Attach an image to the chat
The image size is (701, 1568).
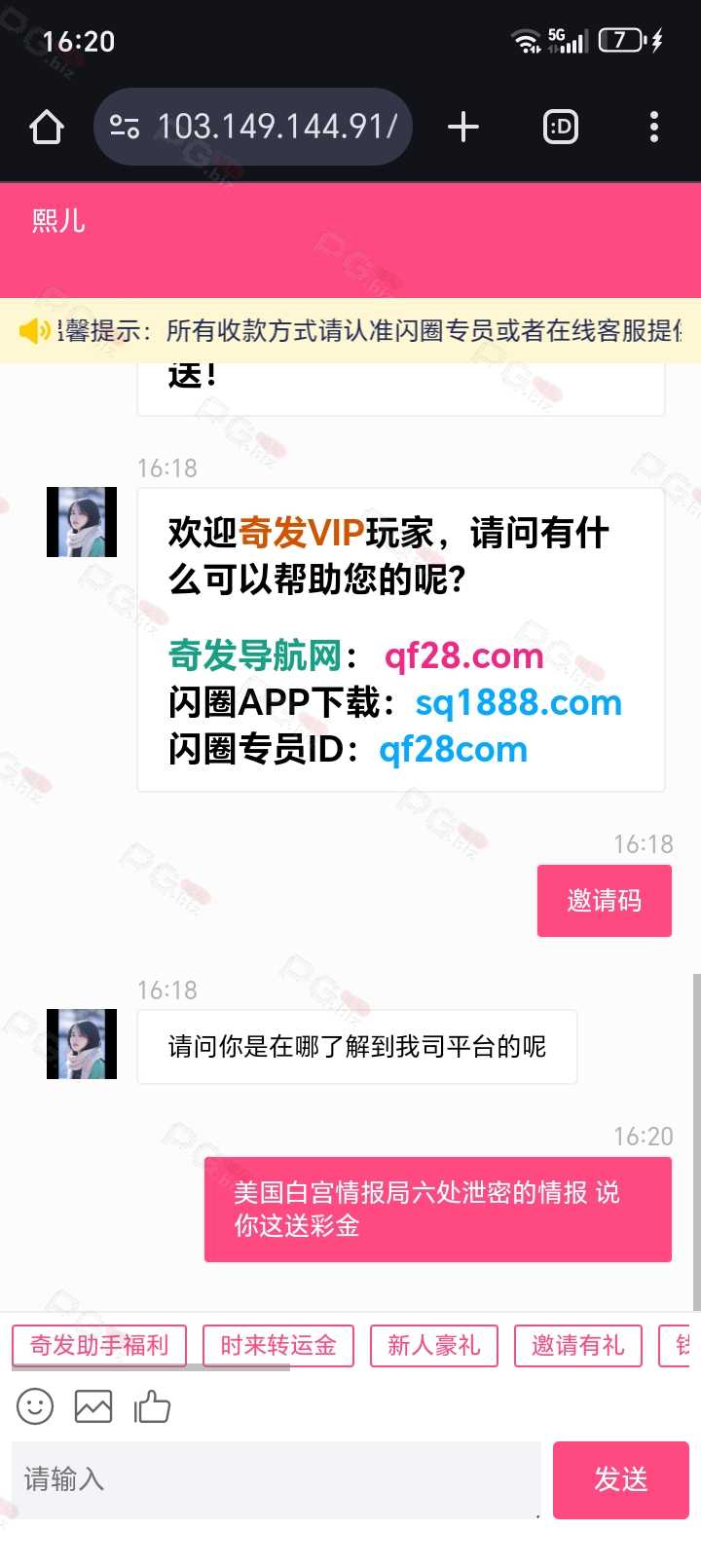coord(93,1406)
